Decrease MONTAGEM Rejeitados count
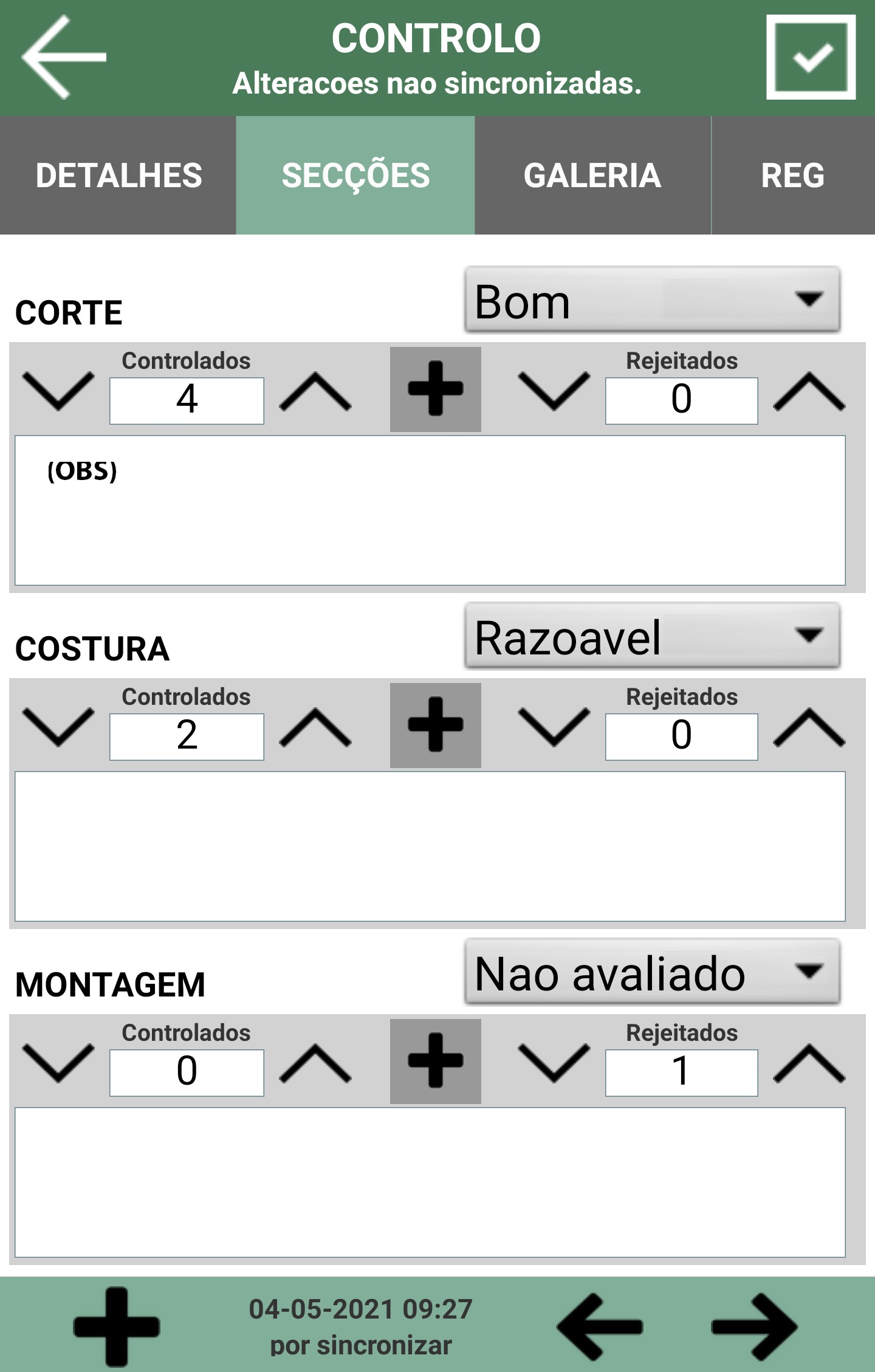Viewport: 875px width, 1372px height. [554, 1064]
